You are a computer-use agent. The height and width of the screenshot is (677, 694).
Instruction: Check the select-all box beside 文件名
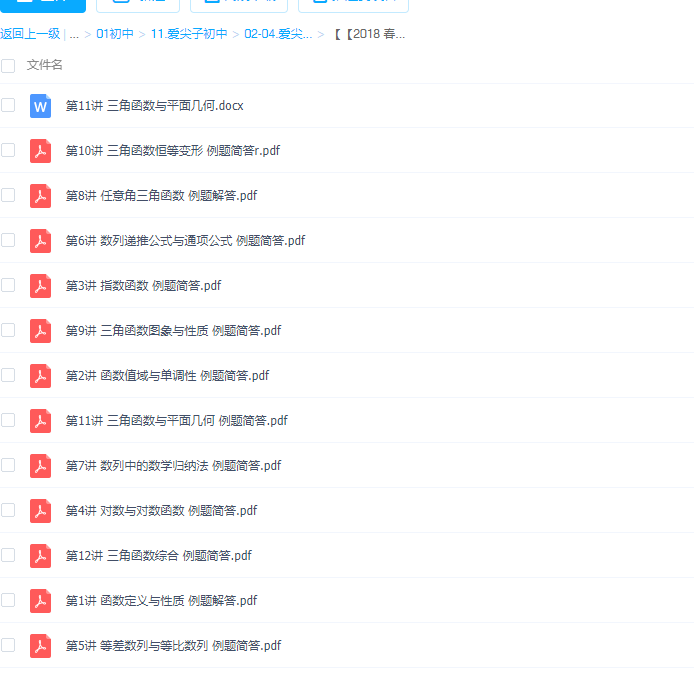pos(8,65)
